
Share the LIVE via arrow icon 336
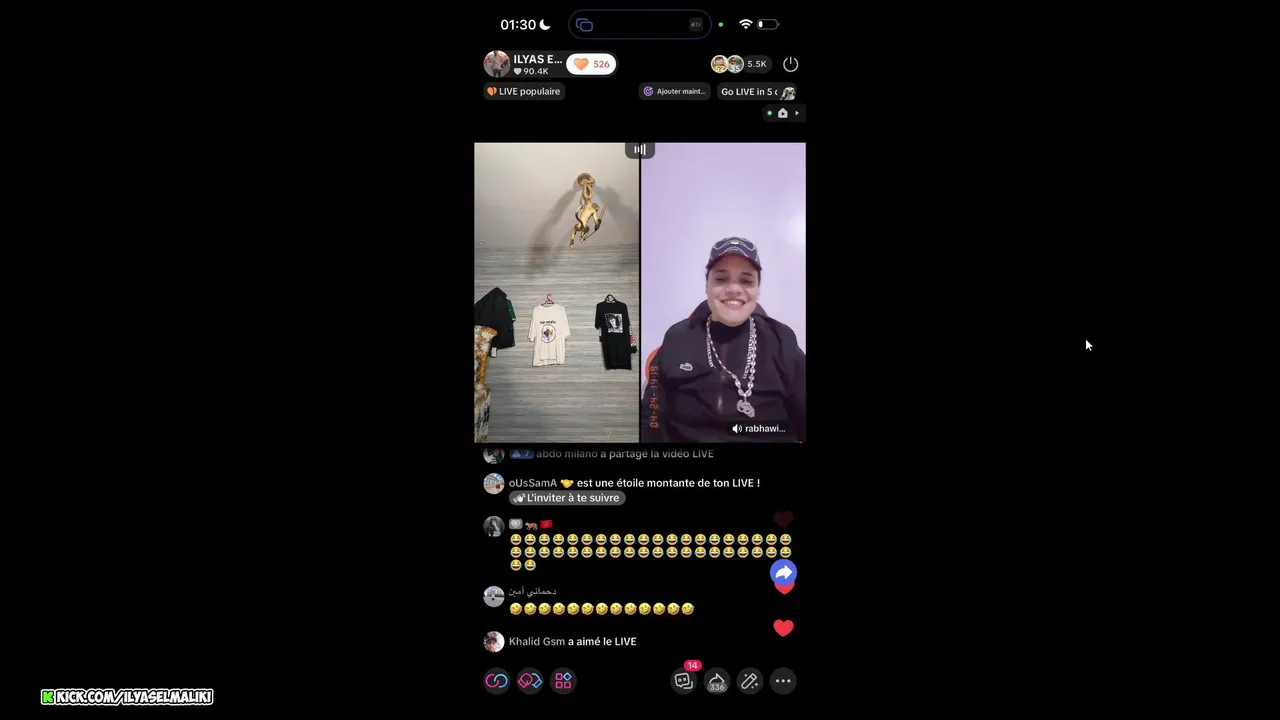pos(717,682)
